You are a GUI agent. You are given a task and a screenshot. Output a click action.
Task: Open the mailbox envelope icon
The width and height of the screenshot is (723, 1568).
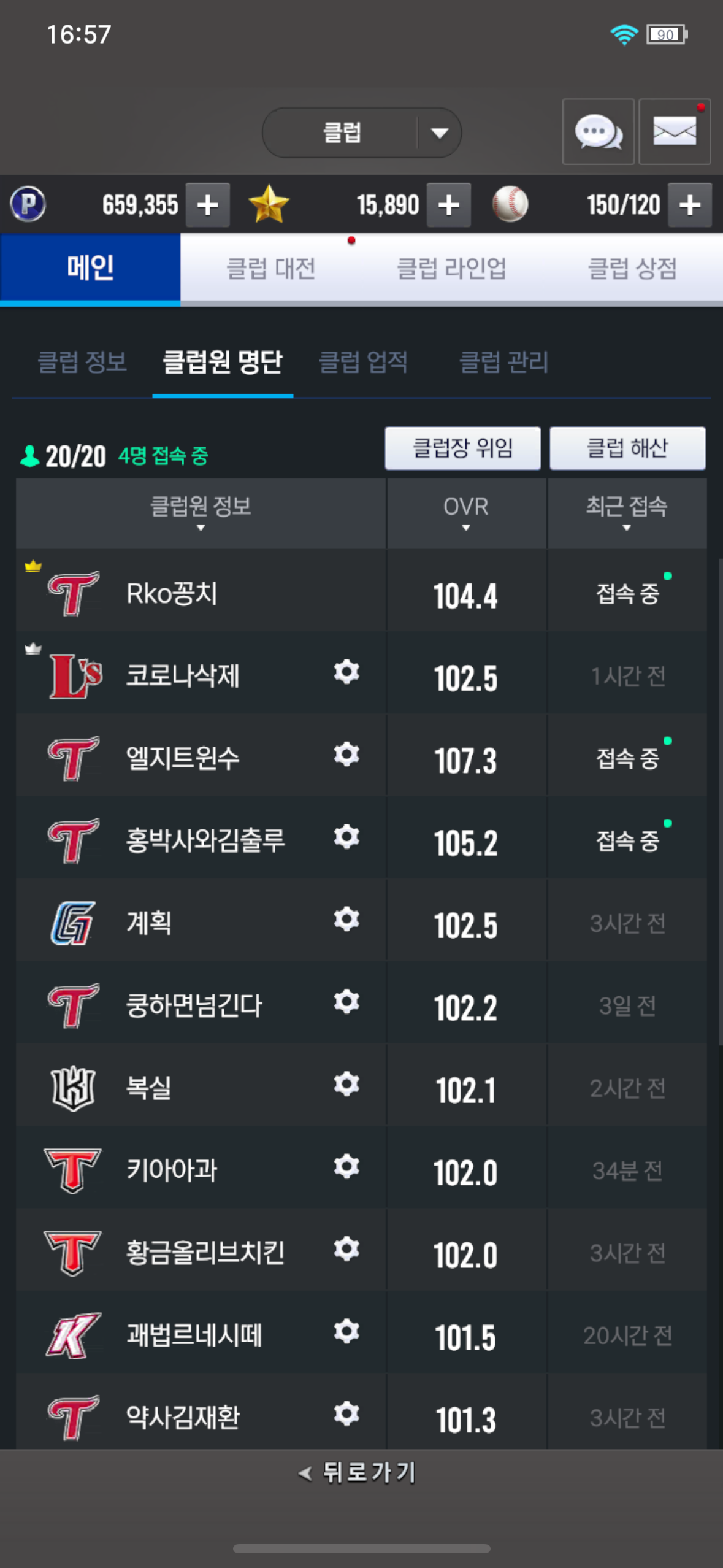point(675,131)
